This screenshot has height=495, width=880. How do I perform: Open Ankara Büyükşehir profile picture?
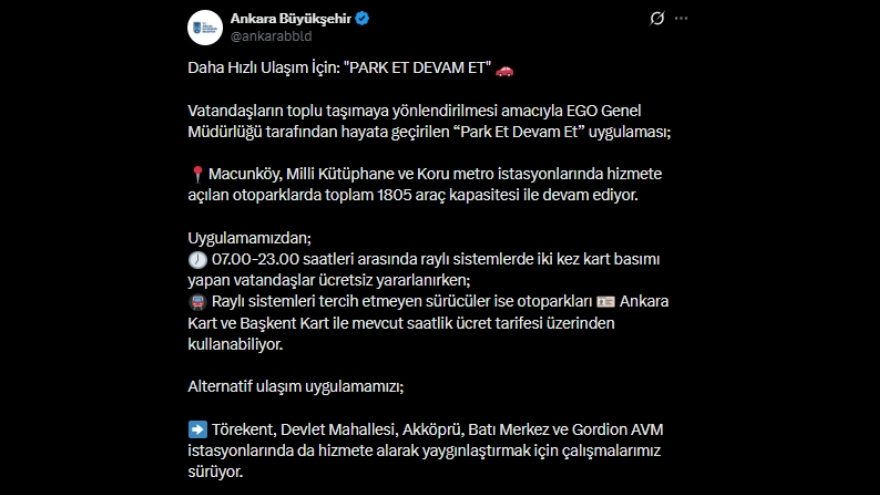204,26
